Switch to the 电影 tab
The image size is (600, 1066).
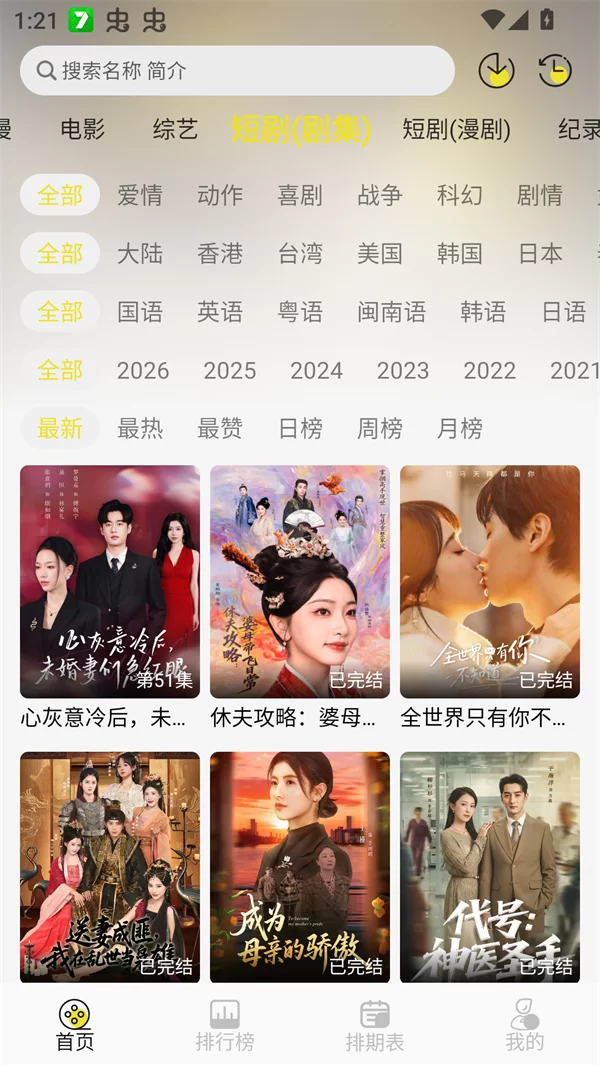click(83, 129)
